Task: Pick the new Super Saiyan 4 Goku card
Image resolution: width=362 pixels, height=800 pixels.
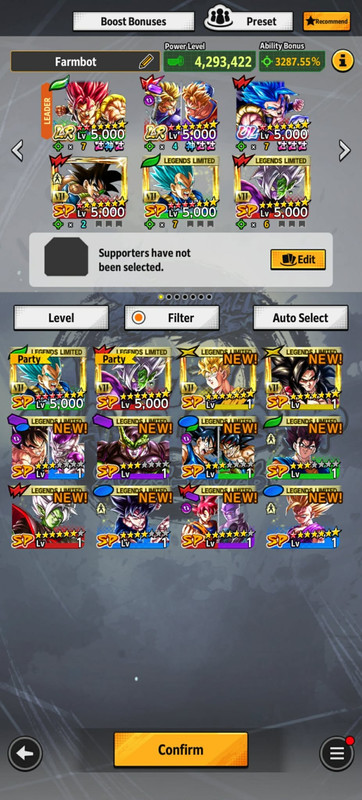Action: 304,379
